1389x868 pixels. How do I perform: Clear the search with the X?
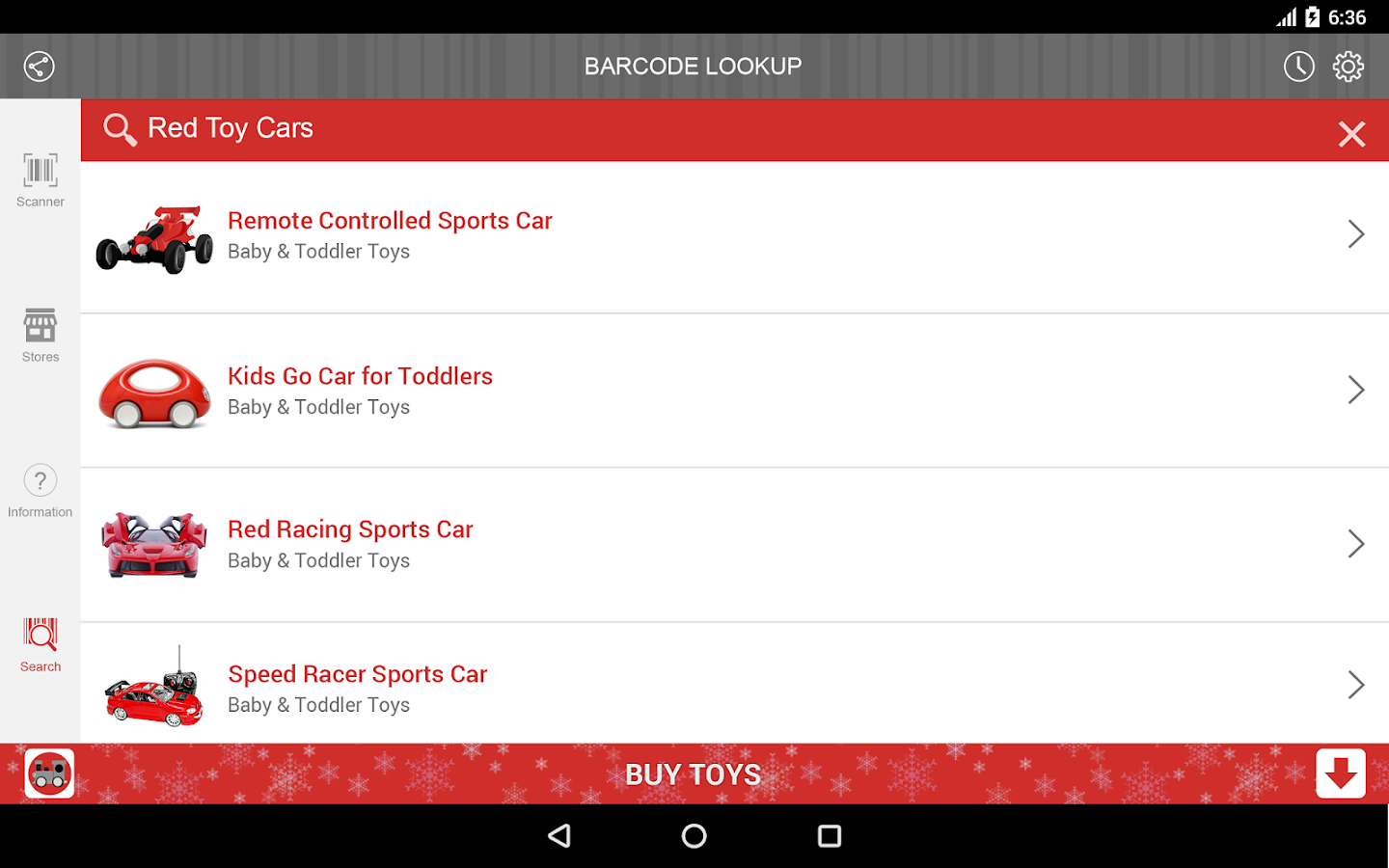point(1351,133)
